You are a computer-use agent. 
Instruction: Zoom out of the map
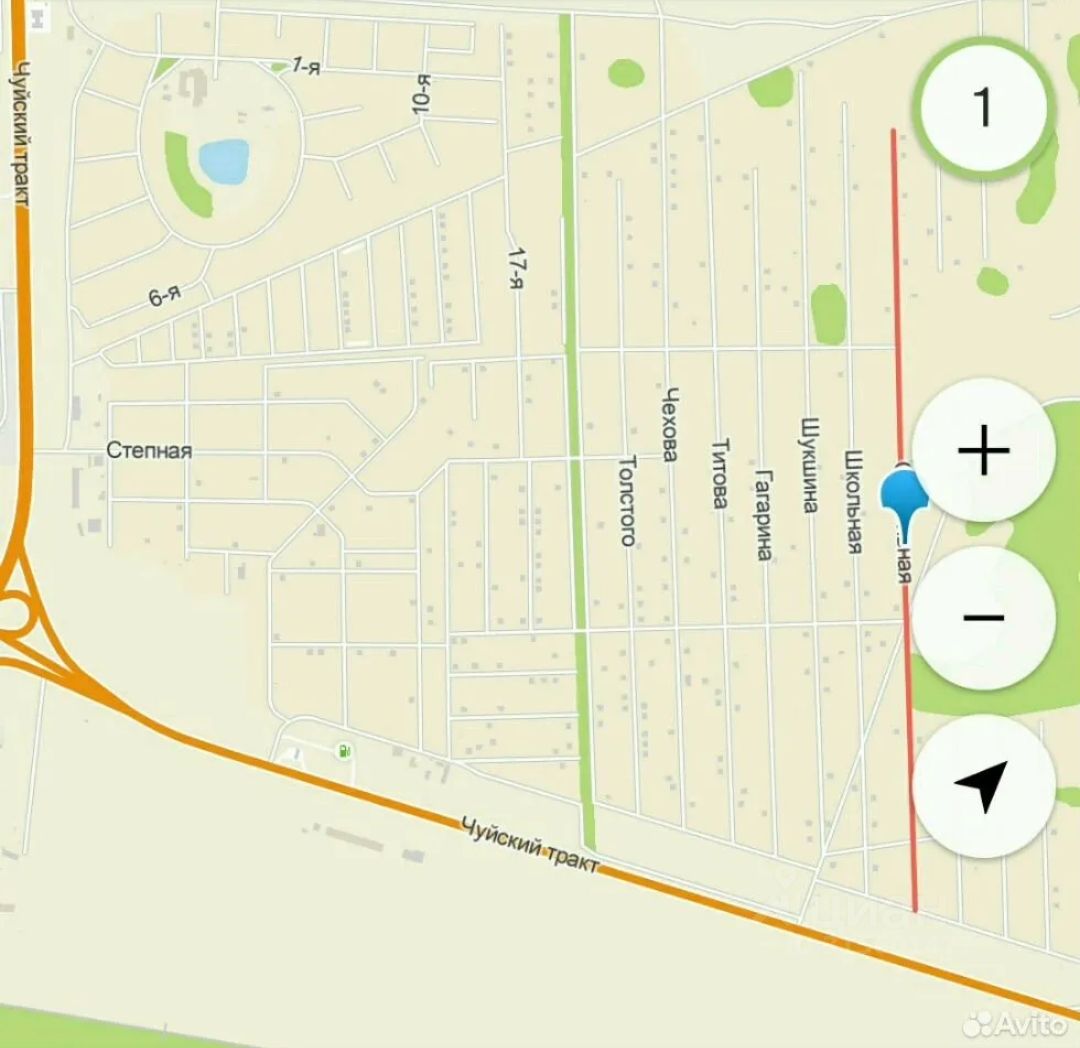pyautogui.click(x=984, y=617)
